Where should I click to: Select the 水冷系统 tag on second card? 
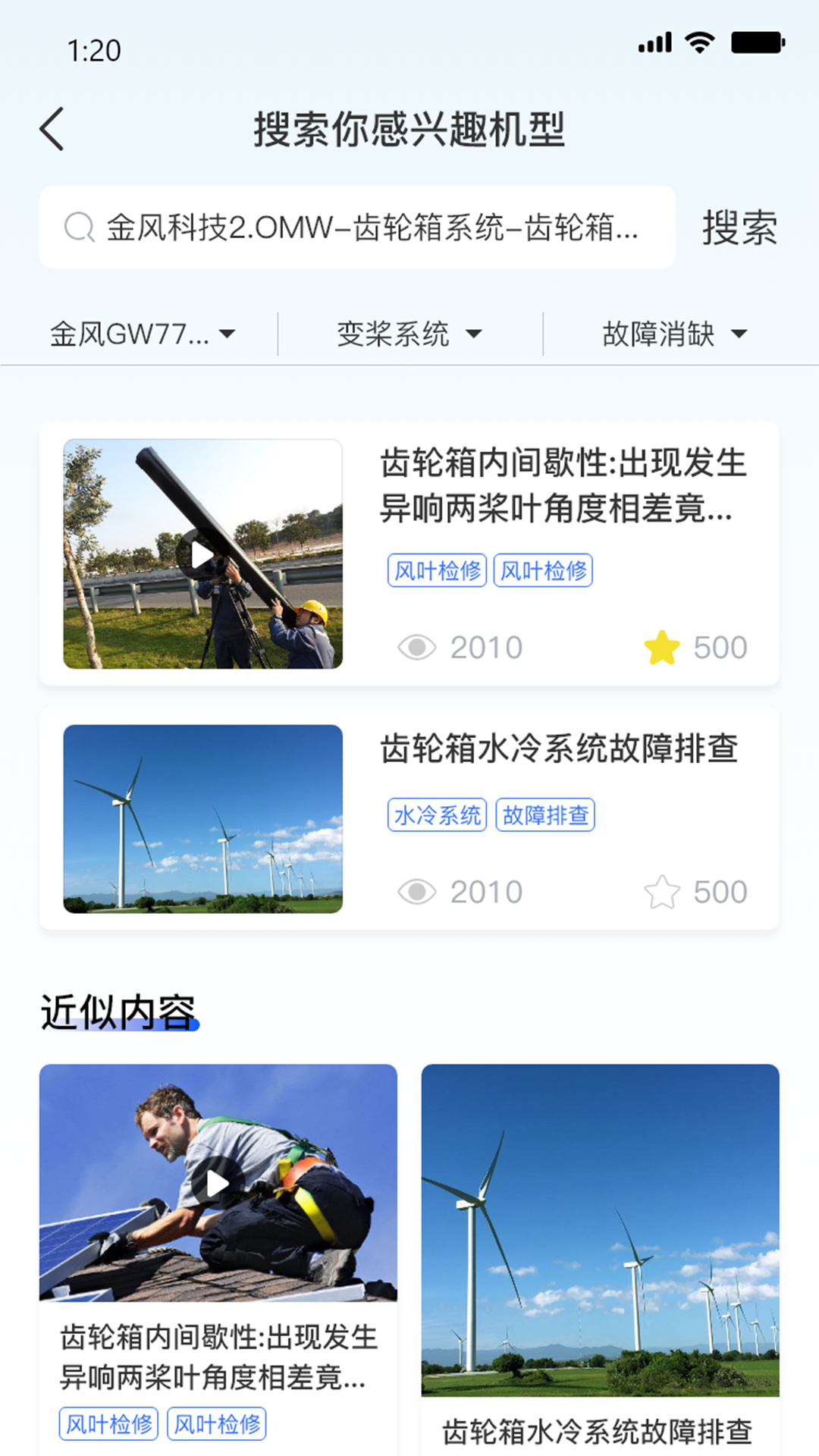tap(438, 814)
